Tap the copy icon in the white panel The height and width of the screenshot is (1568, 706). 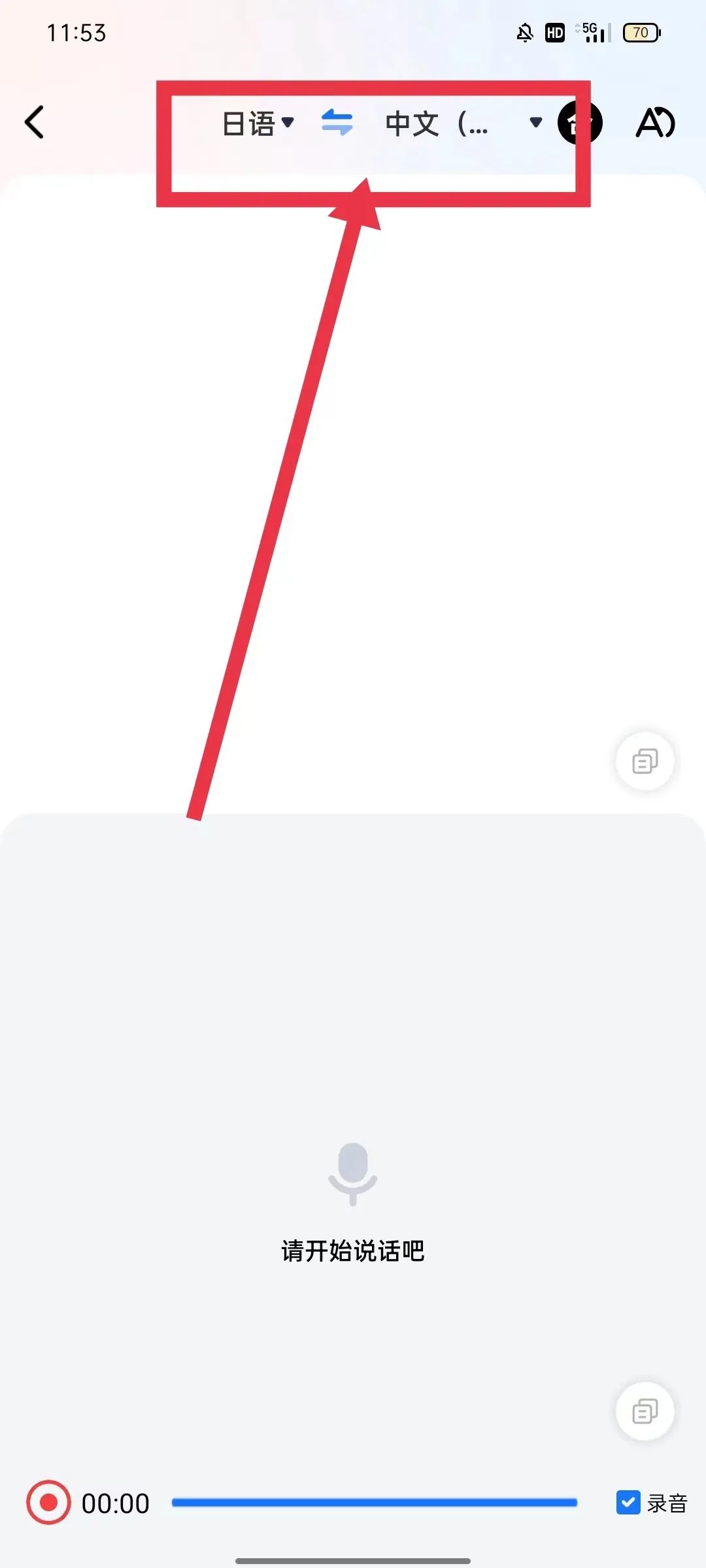click(645, 761)
